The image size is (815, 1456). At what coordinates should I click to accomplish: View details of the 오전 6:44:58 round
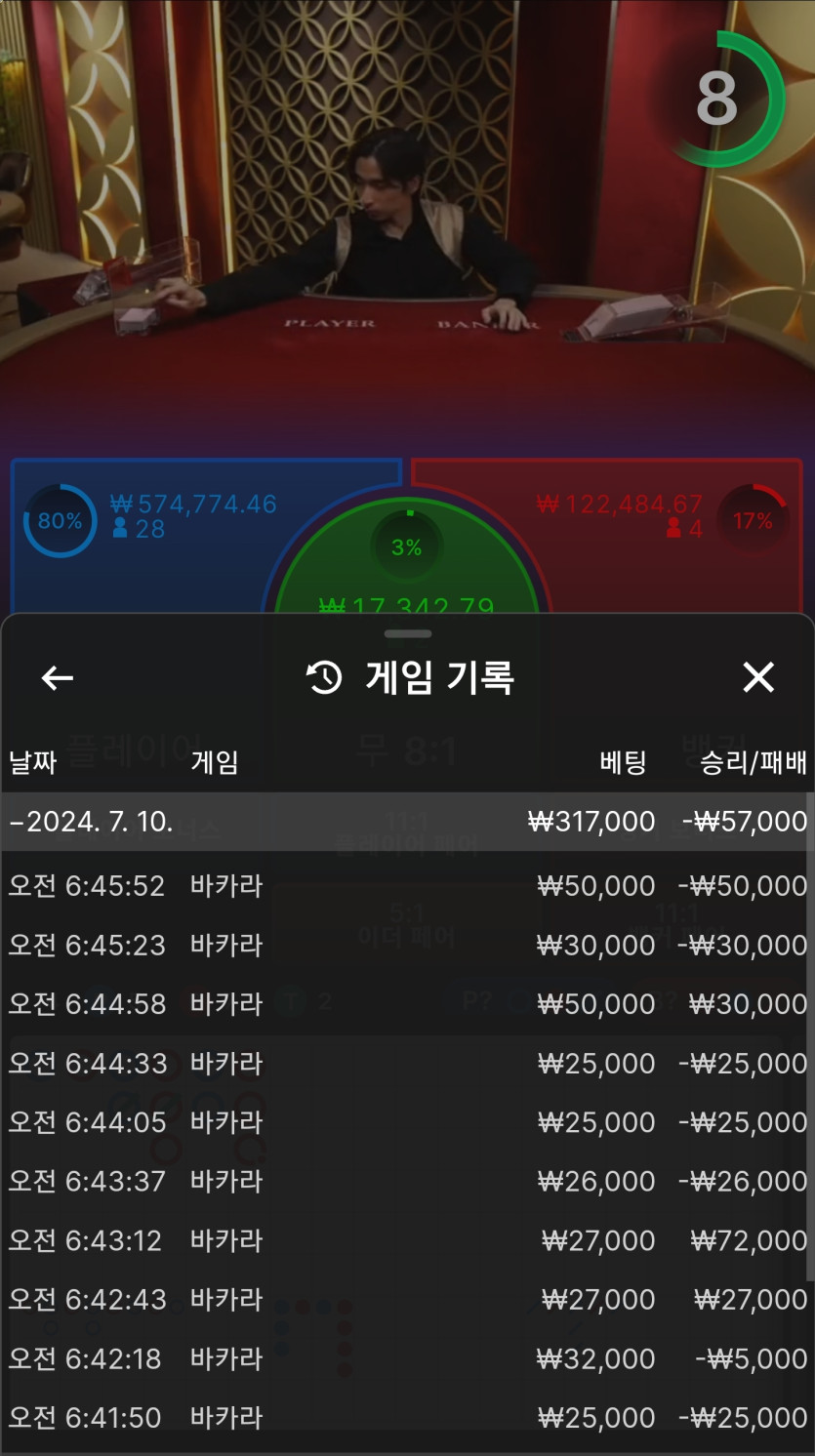pos(407,1004)
